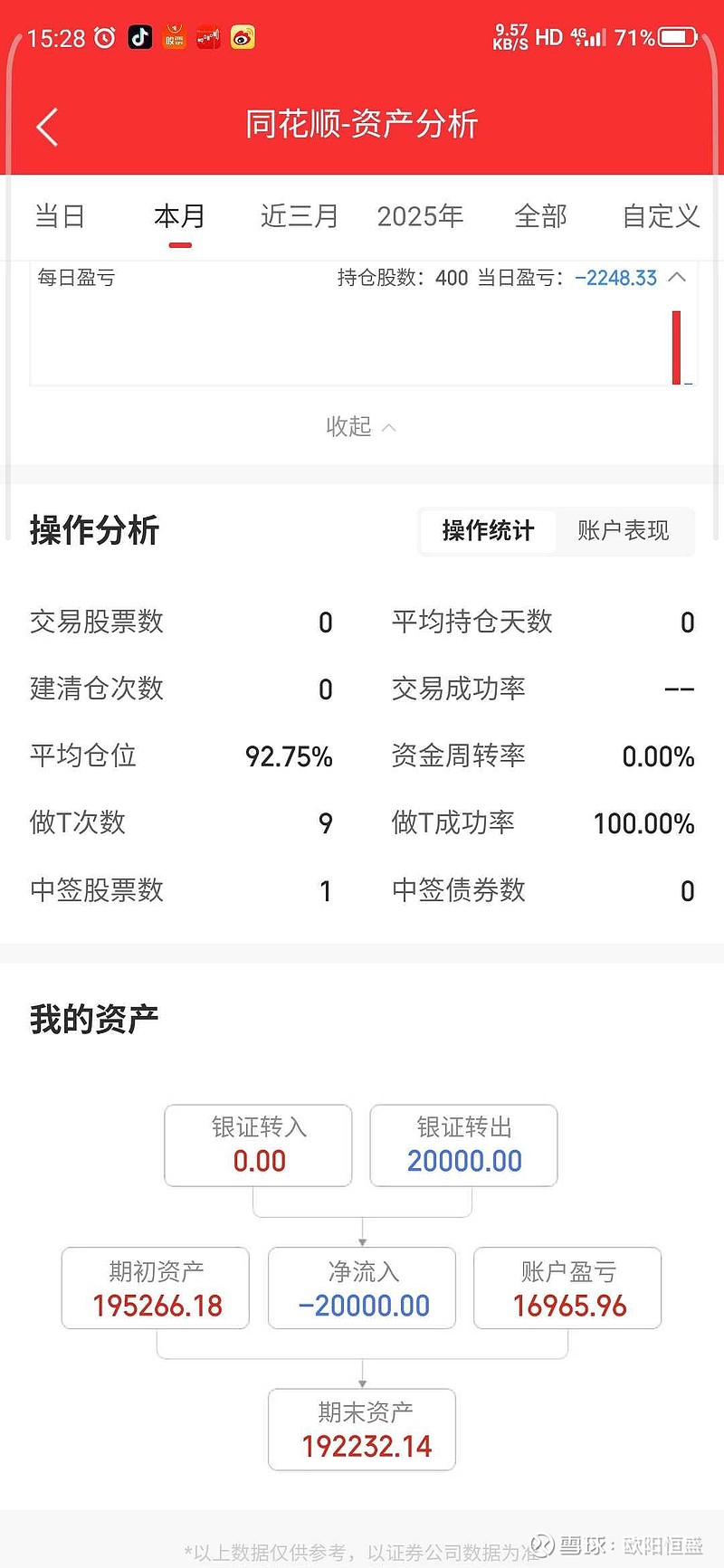724x1568 pixels.
Task: Tap the back arrow in the red header
Action: (47, 128)
